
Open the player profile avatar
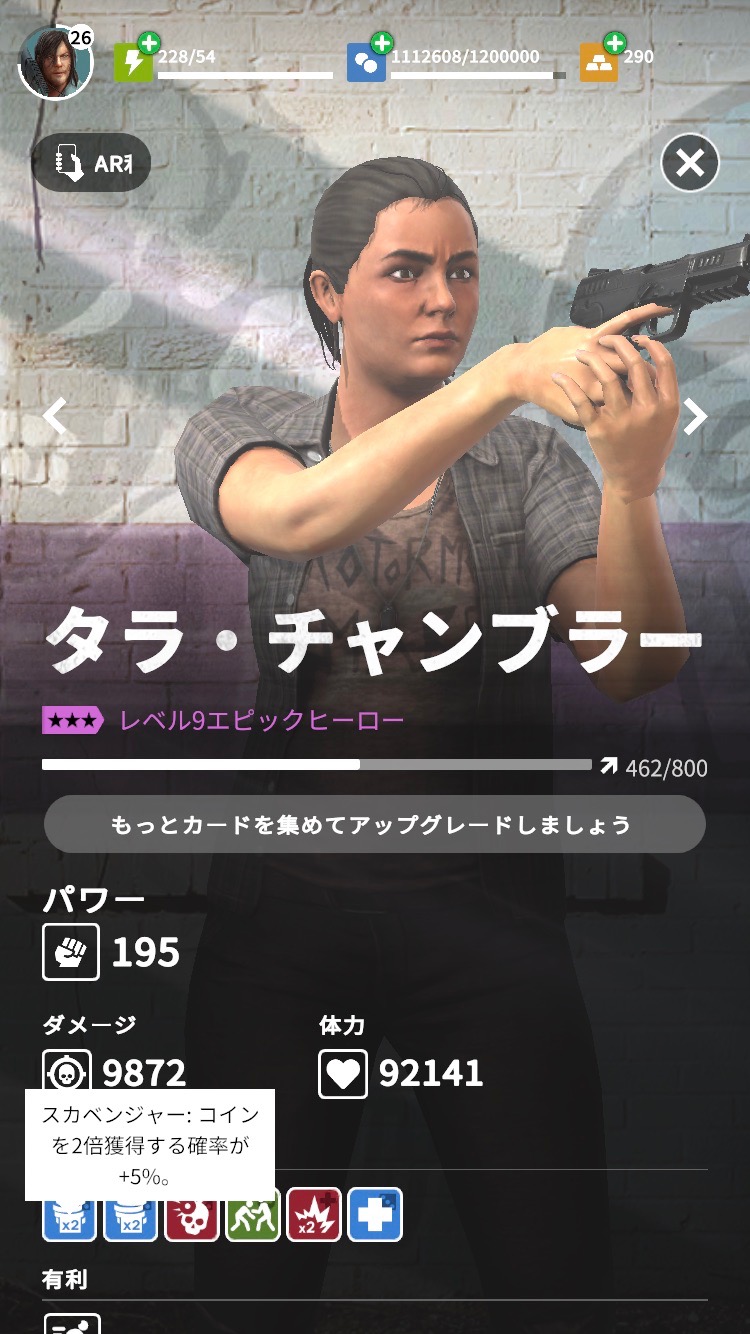(55, 62)
